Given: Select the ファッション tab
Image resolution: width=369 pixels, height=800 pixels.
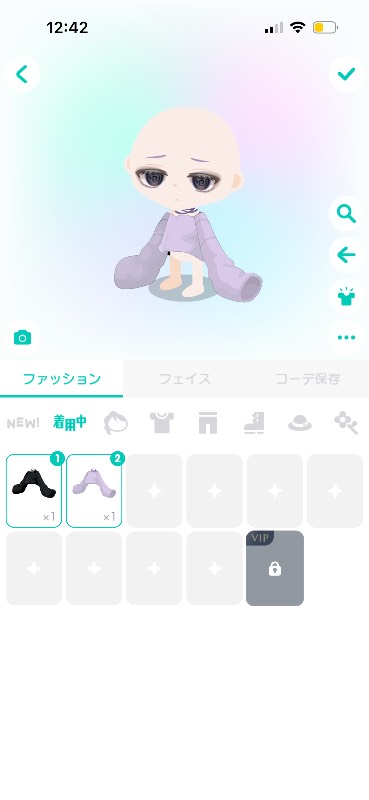Looking at the screenshot, I should (x=62, y=379).
